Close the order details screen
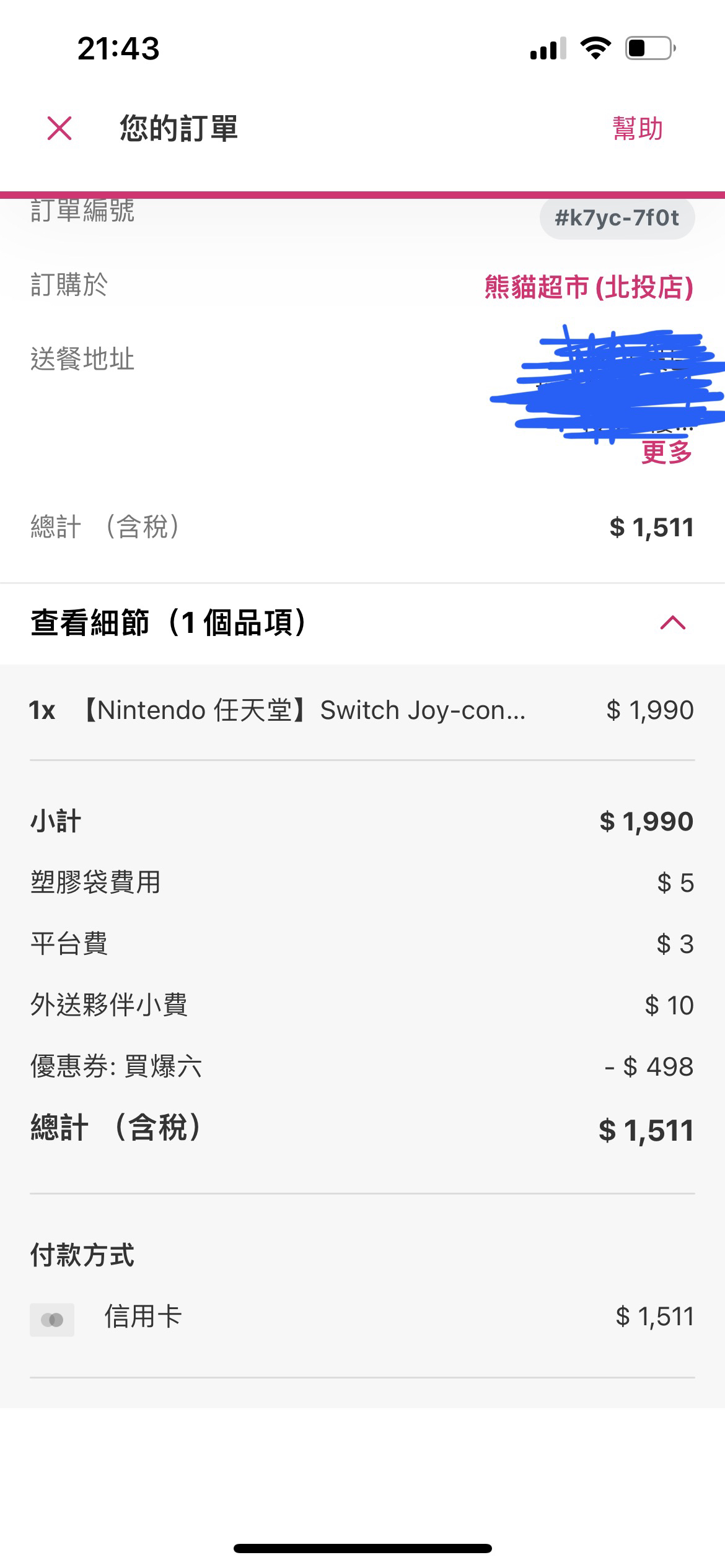Screen dimensions: 725x1568 (x=59, y=128)
